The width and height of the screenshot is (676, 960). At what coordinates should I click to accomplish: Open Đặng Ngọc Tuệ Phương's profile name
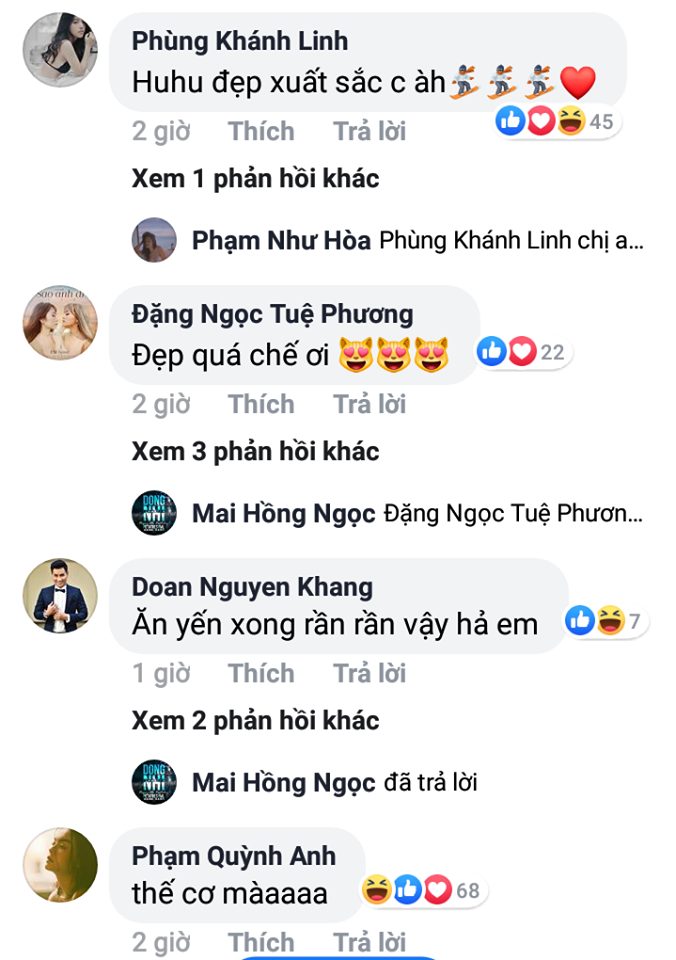click(272, 314)
